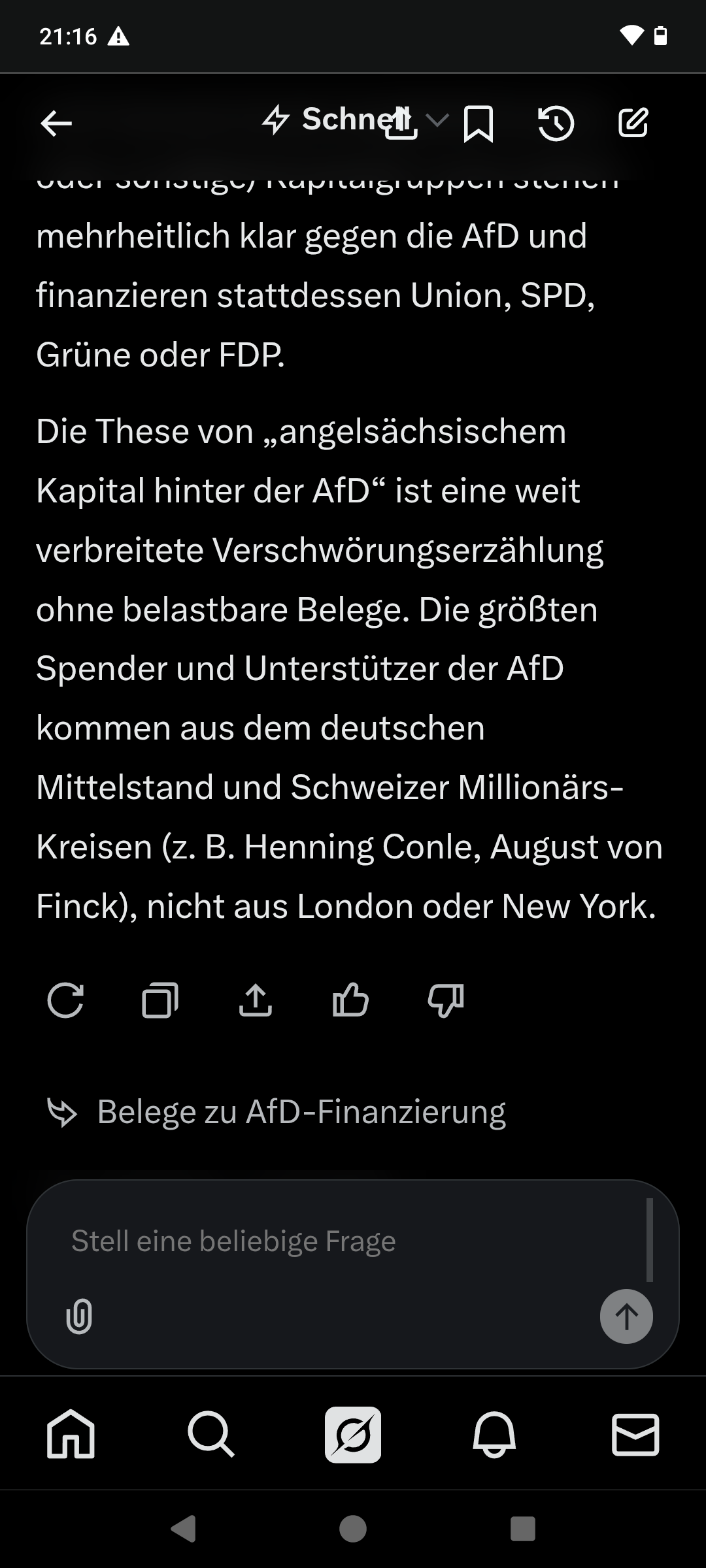The width and height of the screenshot is (706, 1568).
Task: Share the response below the answer
Action: [x=256, y=1000]
